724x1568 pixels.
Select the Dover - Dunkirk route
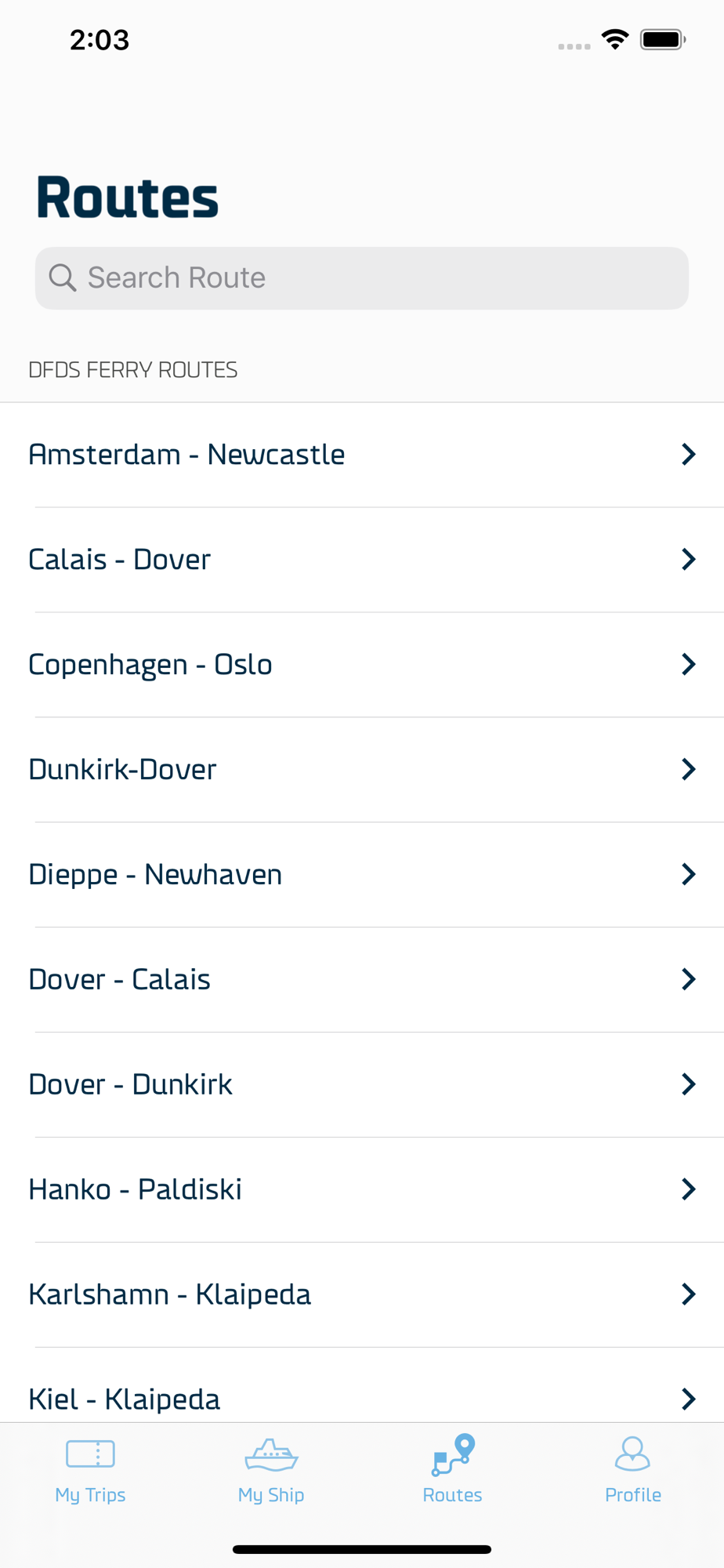[x=362, y=1085]
